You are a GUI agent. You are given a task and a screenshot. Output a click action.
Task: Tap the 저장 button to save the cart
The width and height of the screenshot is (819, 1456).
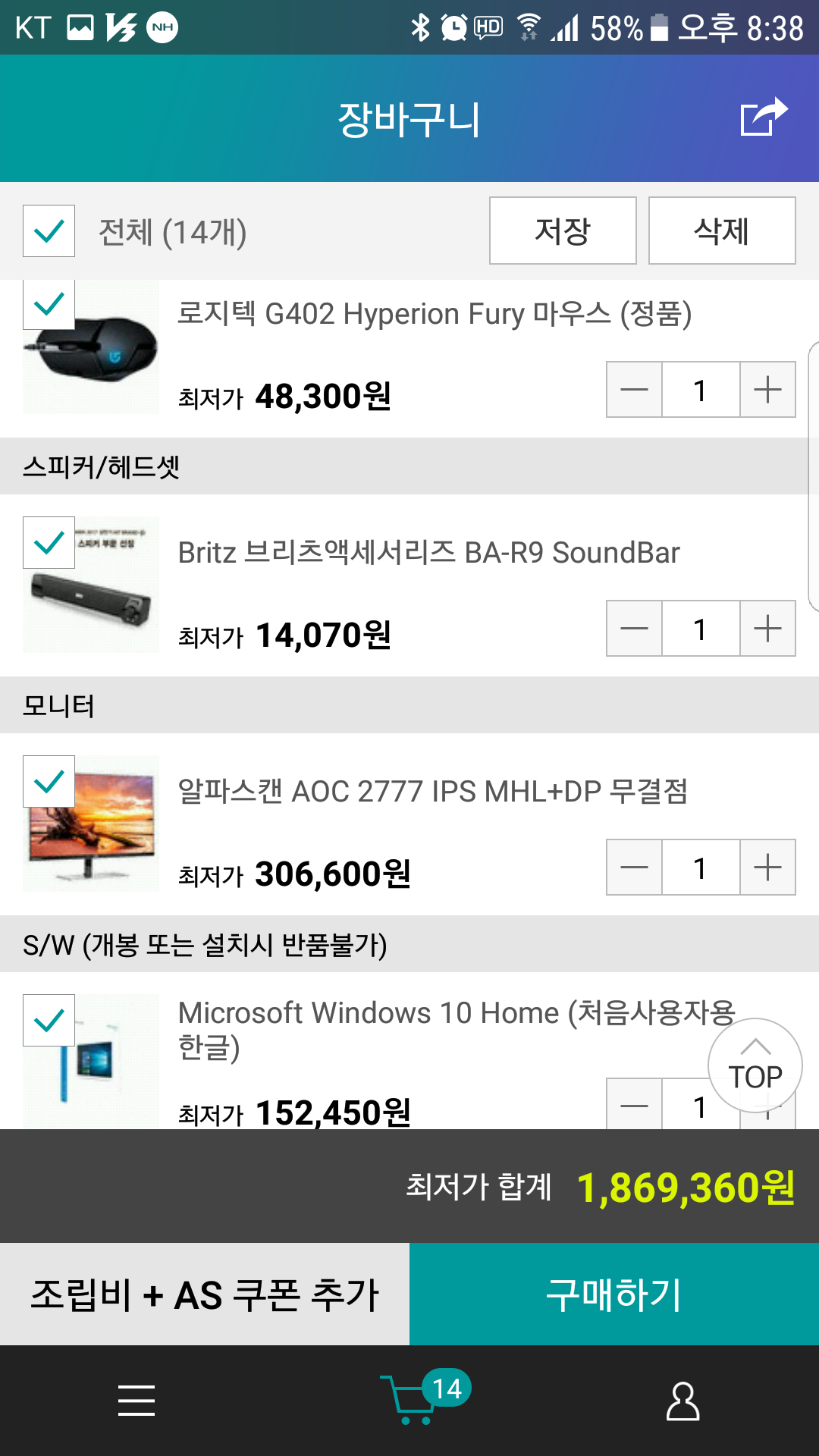click(x=563, y=231)
